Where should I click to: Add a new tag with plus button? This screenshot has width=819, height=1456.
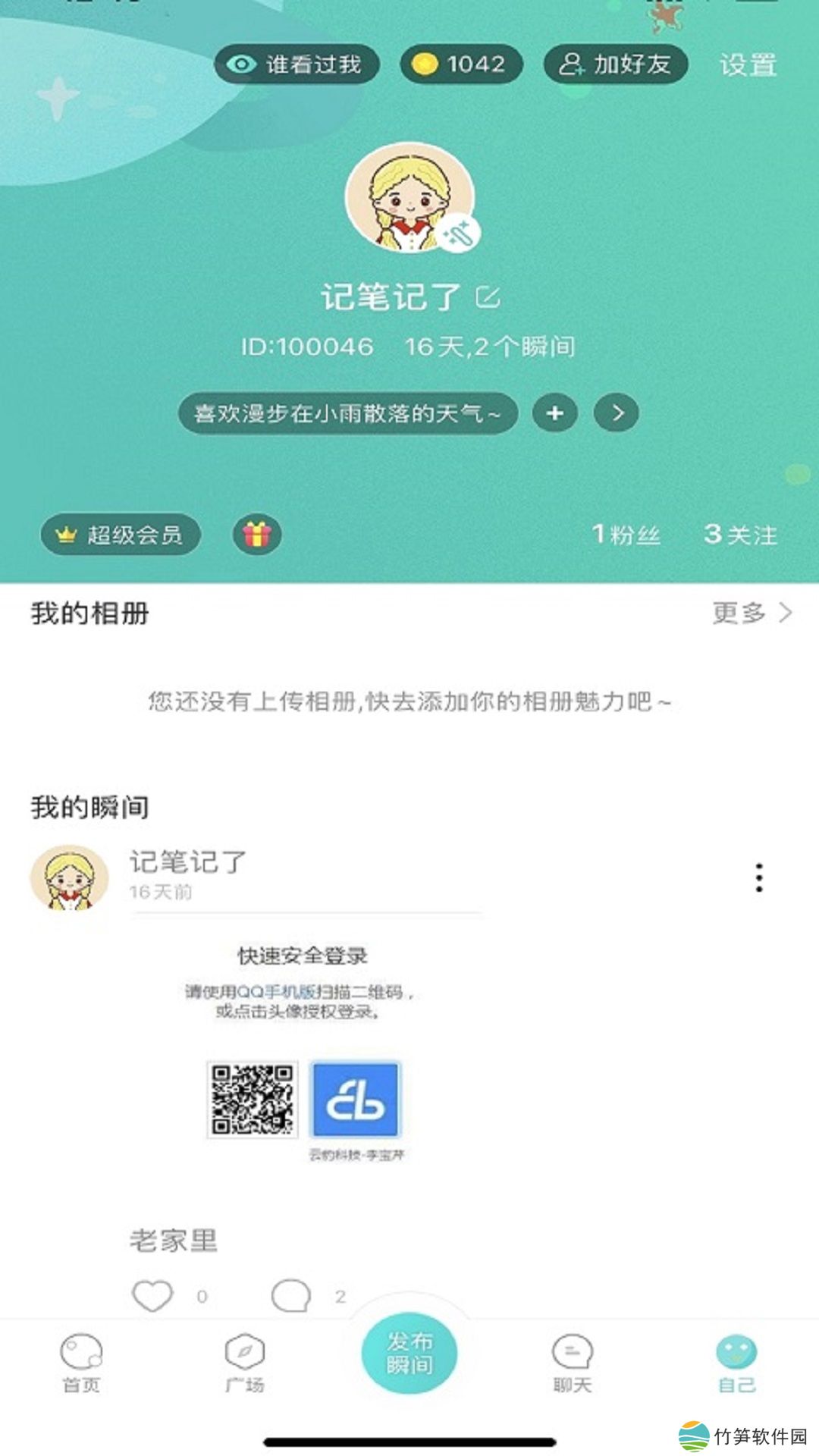click(x=555, y=413)
